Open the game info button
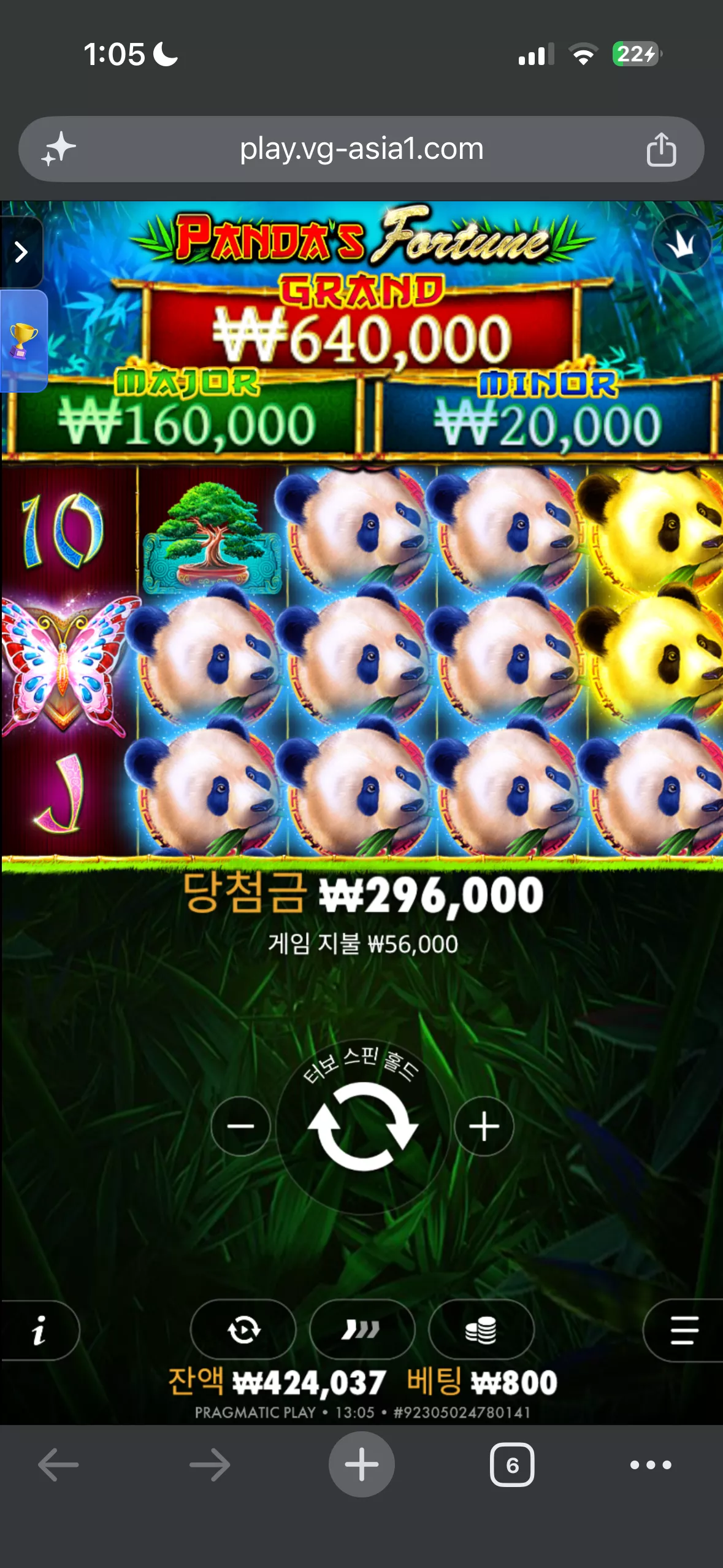The width and height of the screenshot is (723, 1568). (39, 1330)
